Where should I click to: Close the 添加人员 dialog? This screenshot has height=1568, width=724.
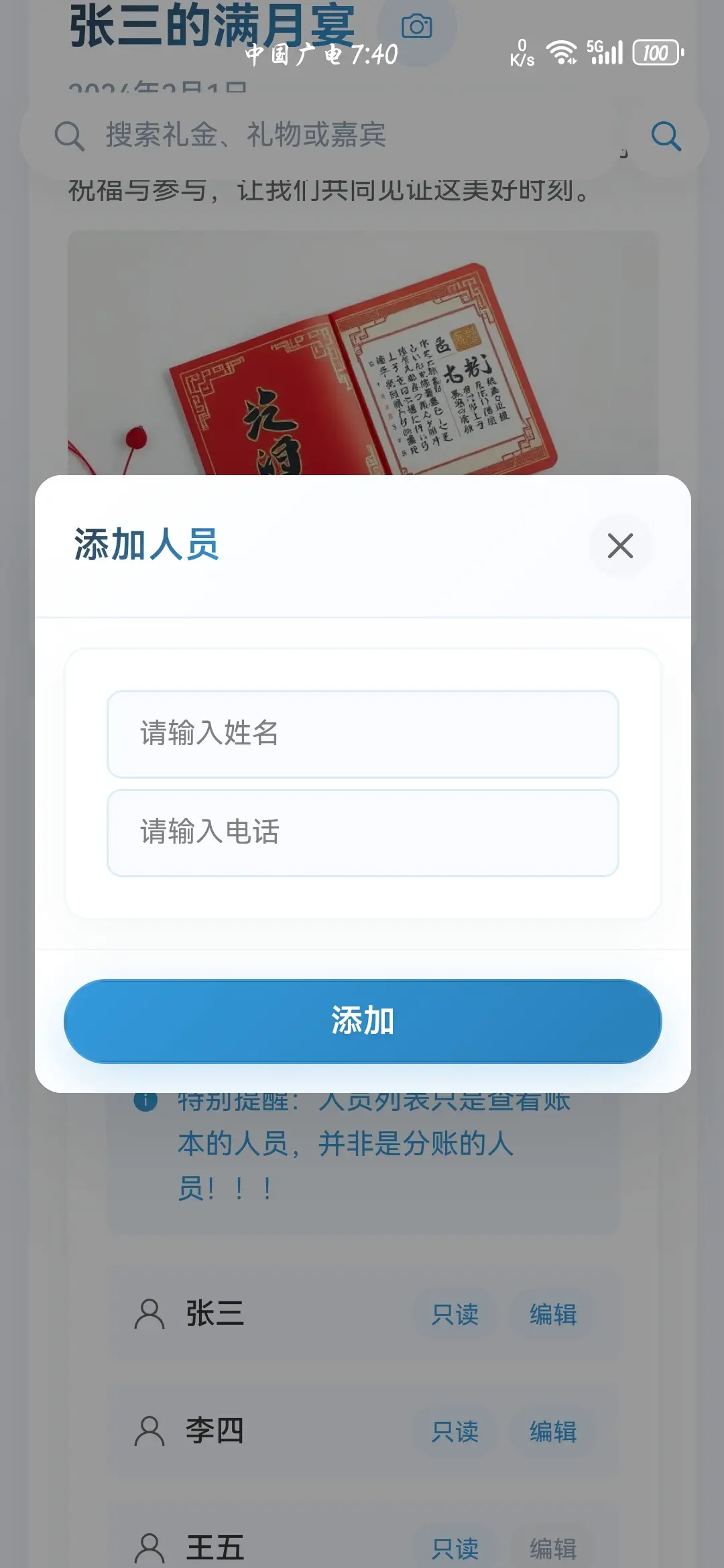(x=620, y=545)
